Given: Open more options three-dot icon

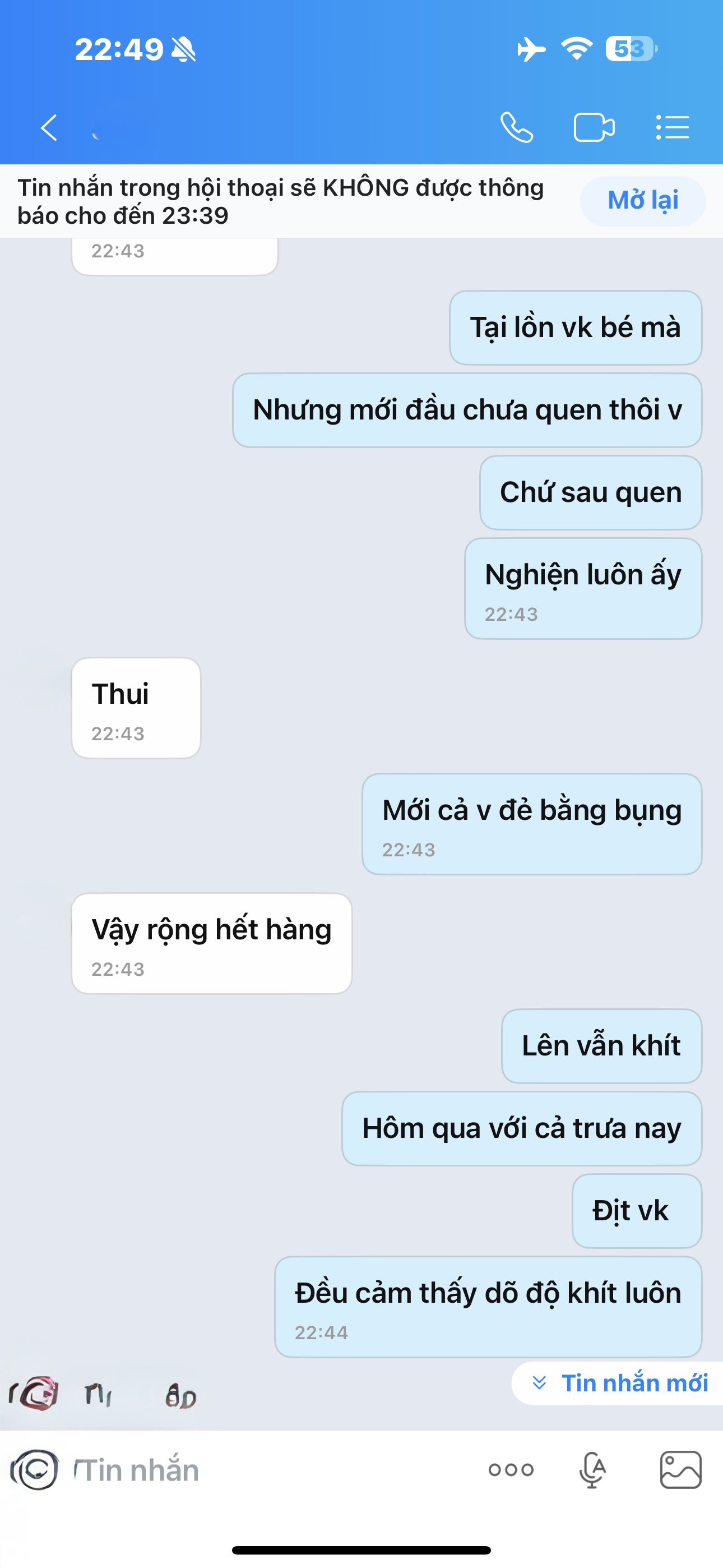Looking at the screenshot, I should tap(511, 1470).
